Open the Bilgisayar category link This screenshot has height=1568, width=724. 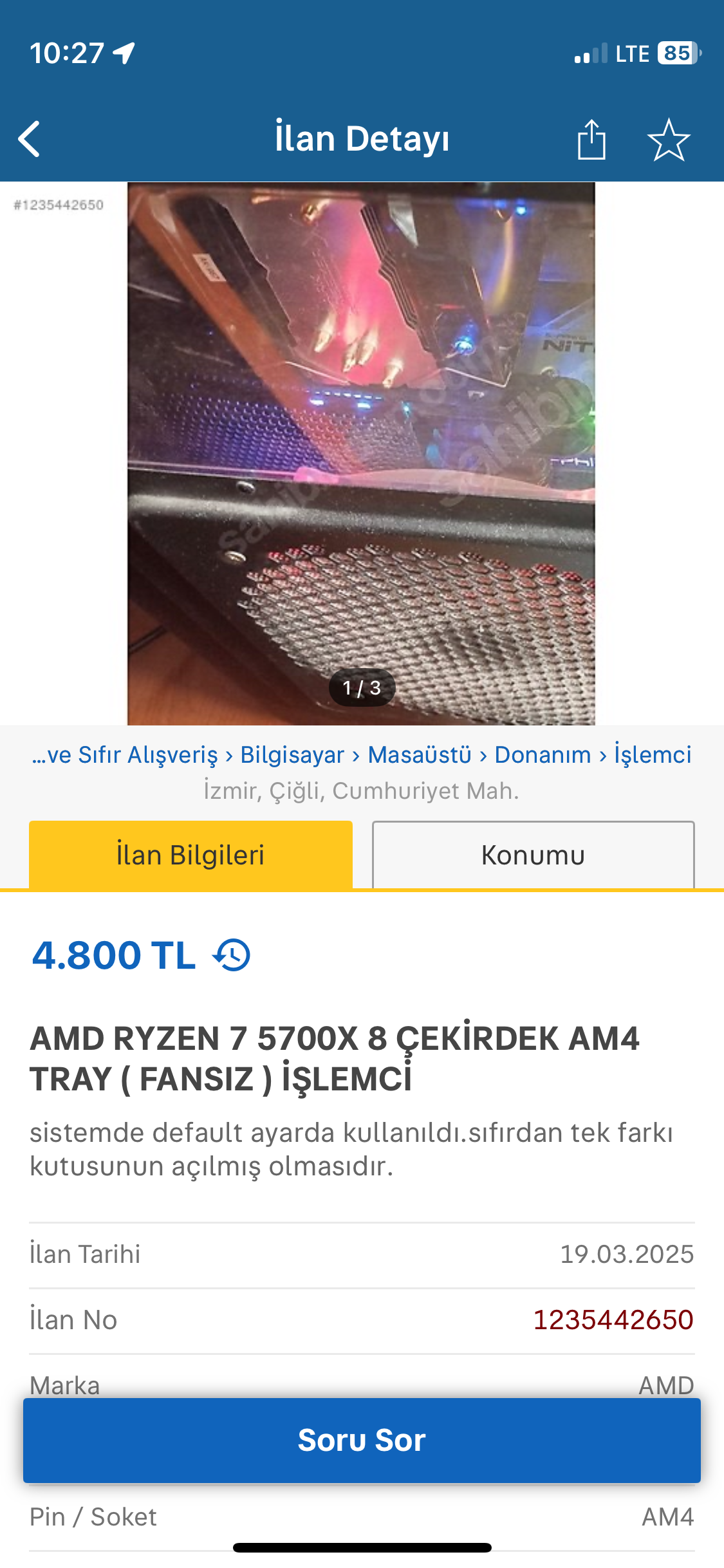(292, 754)
